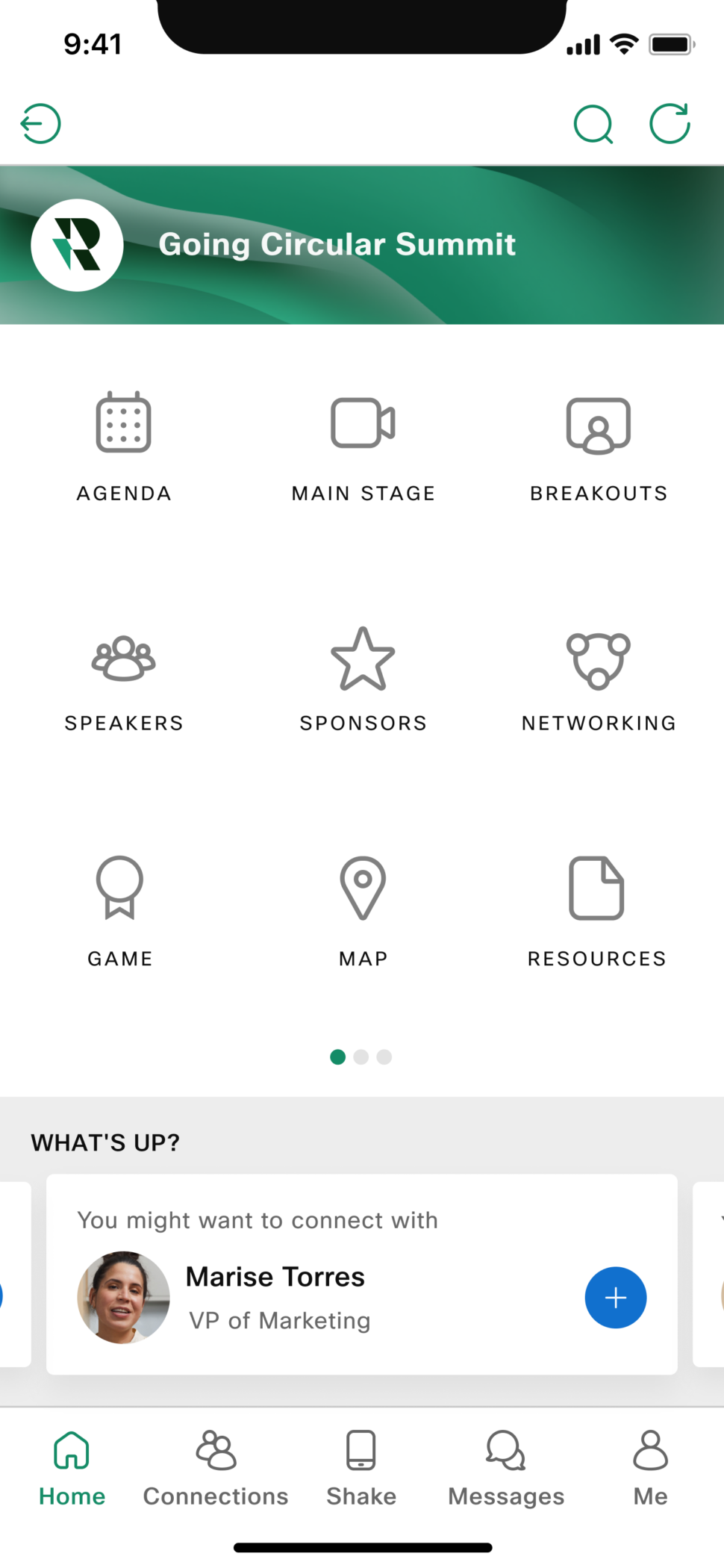Open Breakouts
Viewport: 724px width, 1568px height.
point(599,447)
